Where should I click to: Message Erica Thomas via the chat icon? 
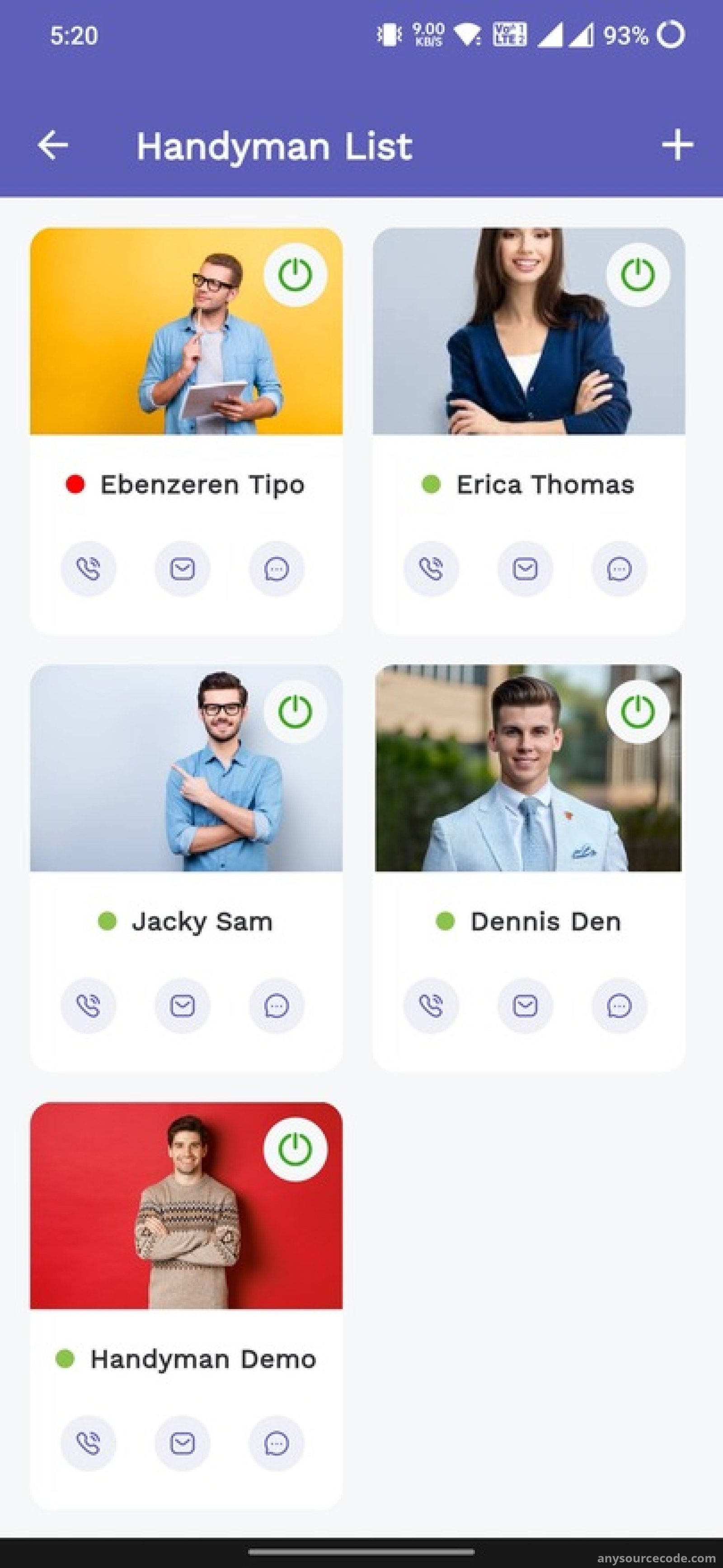pyautogui.click(x=620, y=569)
